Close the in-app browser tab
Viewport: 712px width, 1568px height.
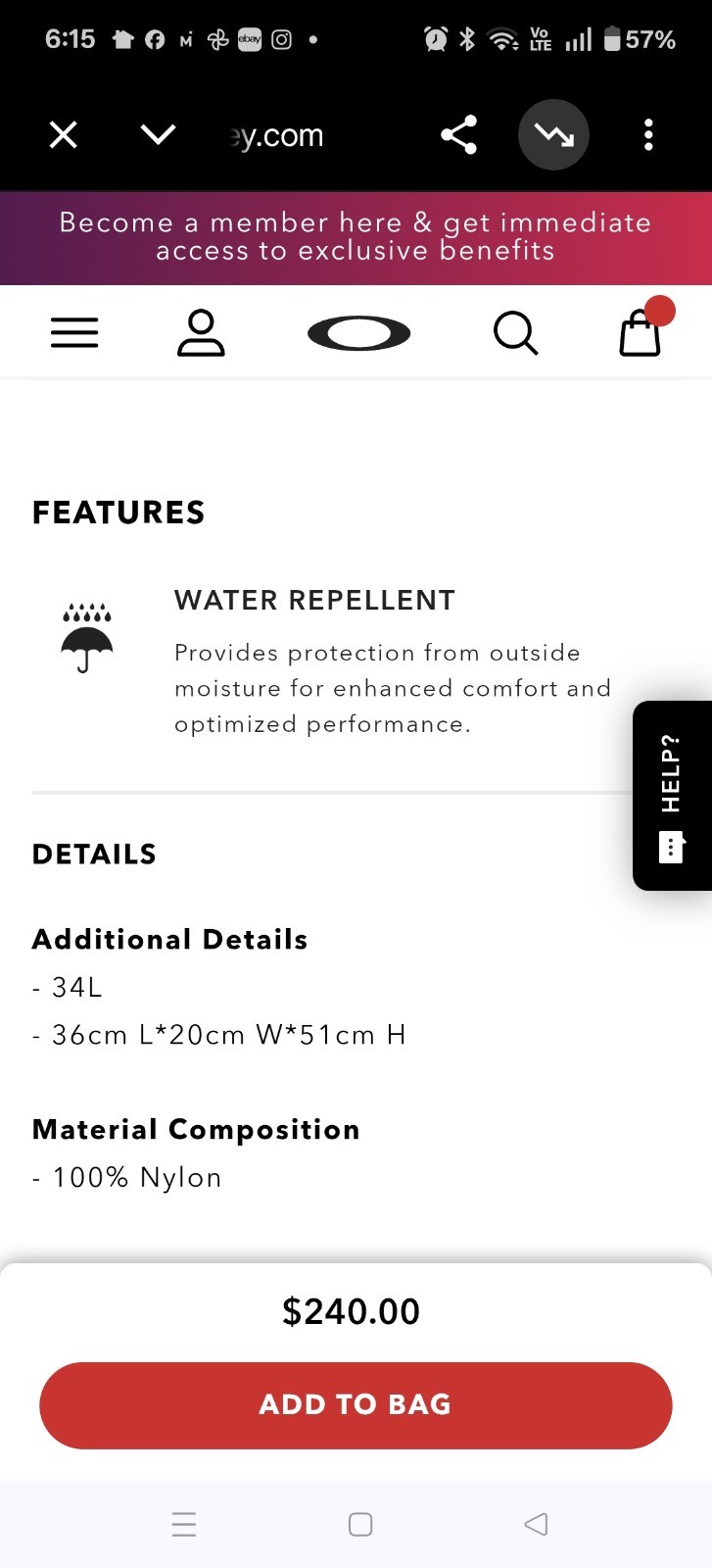pos(64,134)
